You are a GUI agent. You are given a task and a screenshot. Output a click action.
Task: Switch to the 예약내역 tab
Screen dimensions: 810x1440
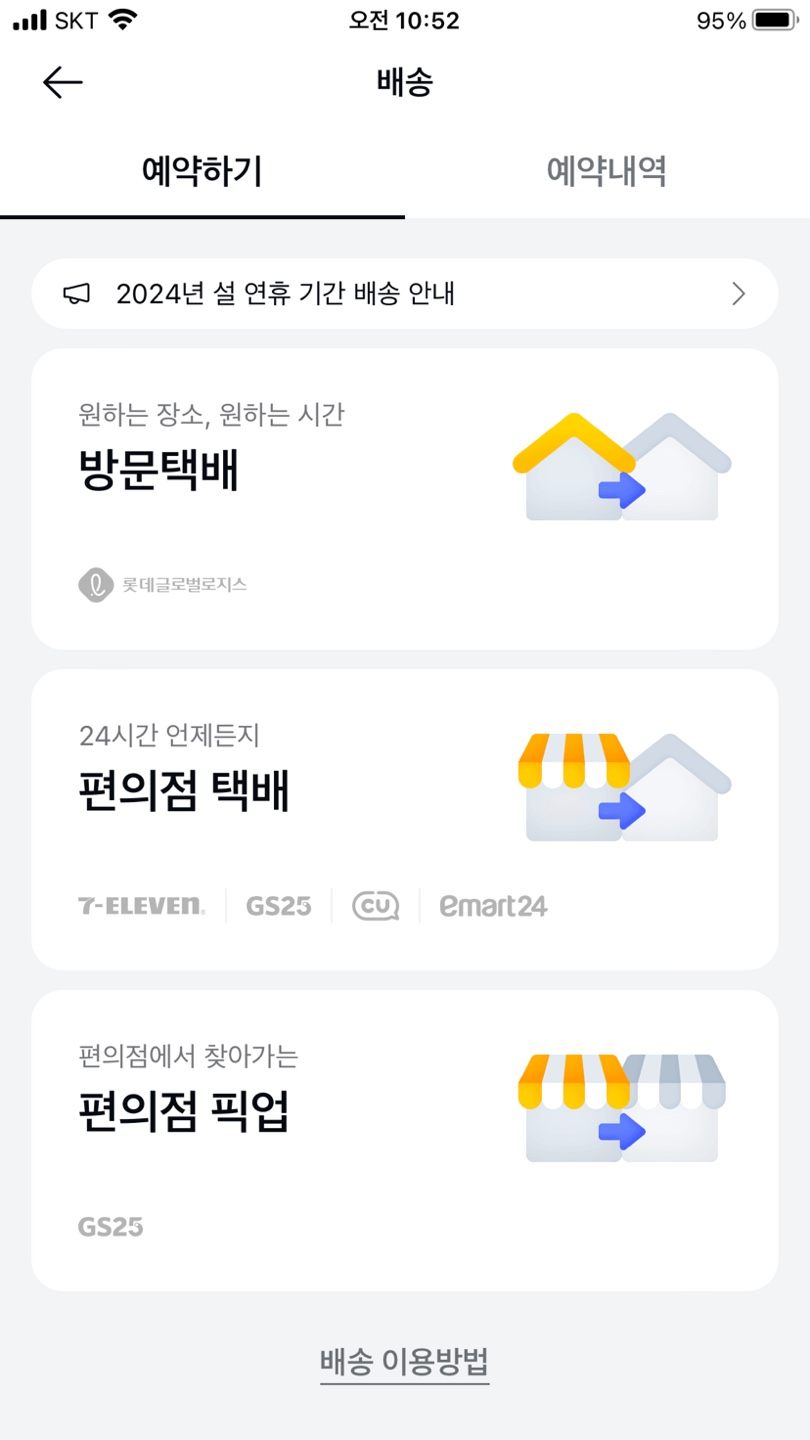point(604,170)
